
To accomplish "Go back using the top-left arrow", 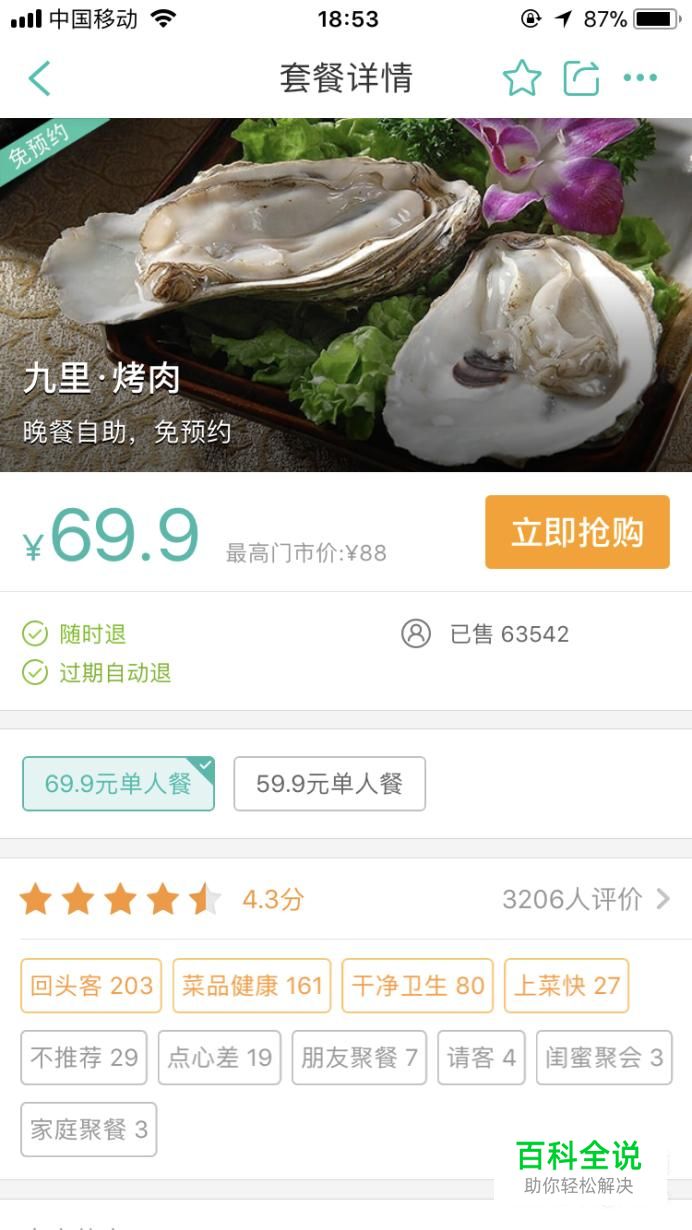I will tap(39, 78).
